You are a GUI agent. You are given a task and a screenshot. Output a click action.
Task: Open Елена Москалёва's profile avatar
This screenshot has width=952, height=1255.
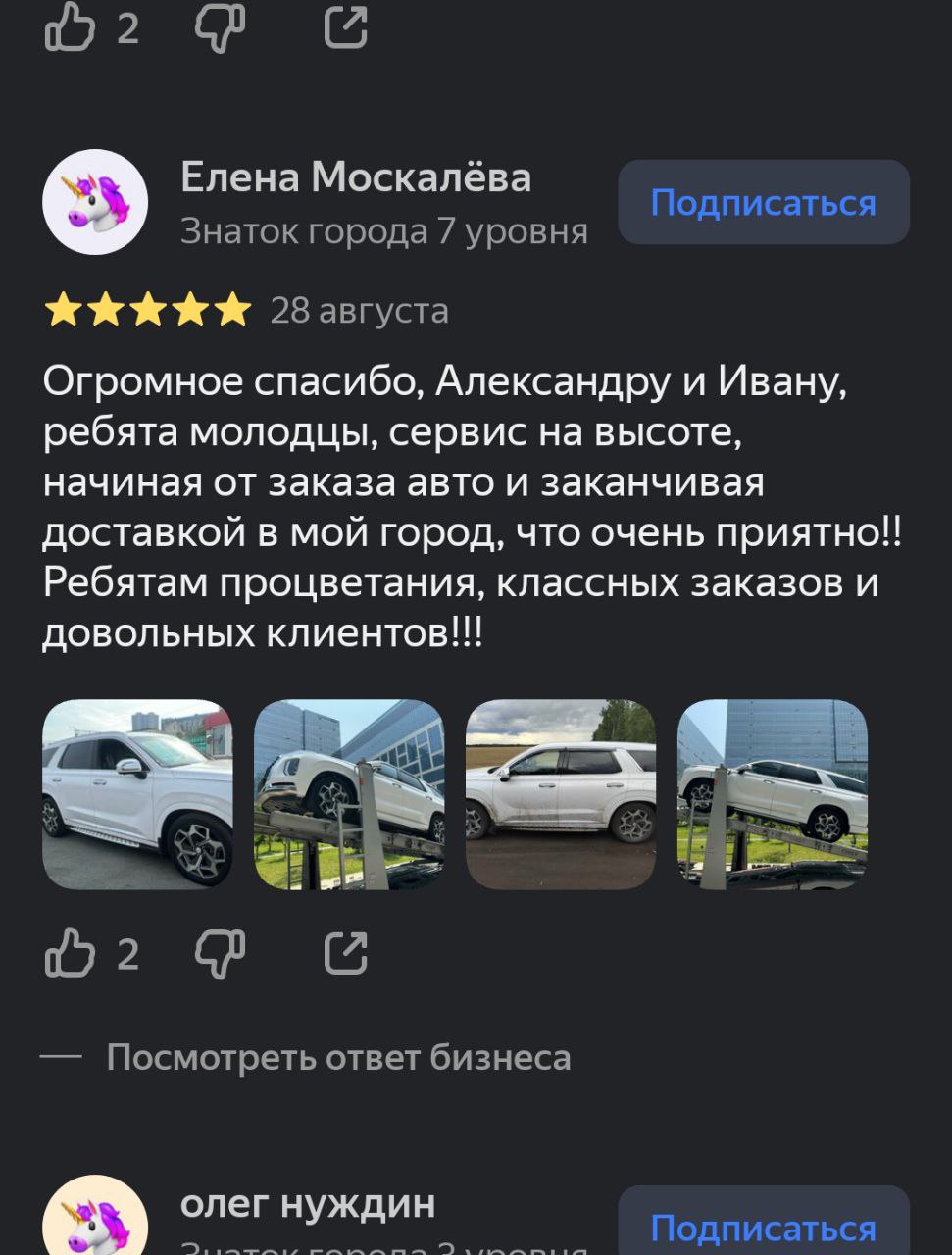click(95, 203)
